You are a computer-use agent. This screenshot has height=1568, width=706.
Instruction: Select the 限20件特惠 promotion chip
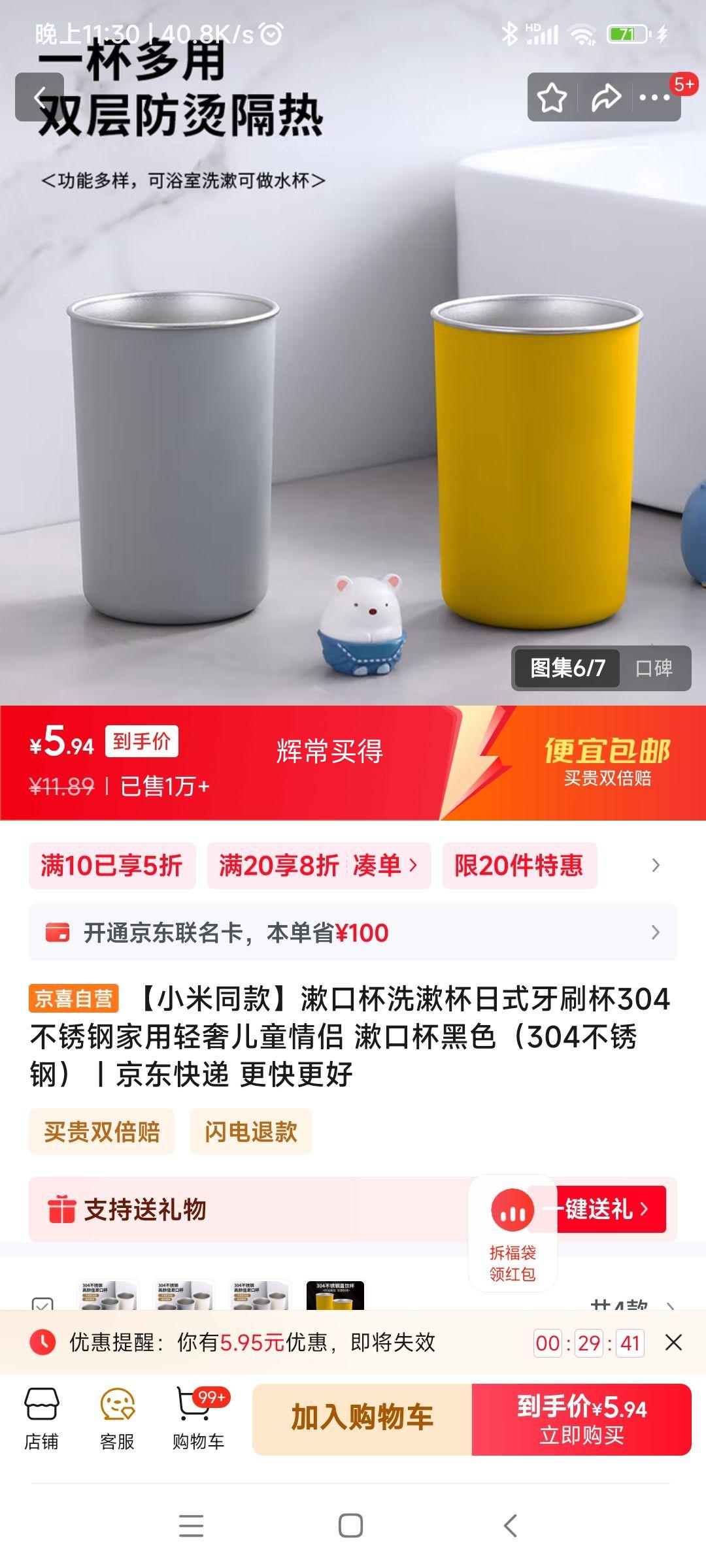pos(519,866)
